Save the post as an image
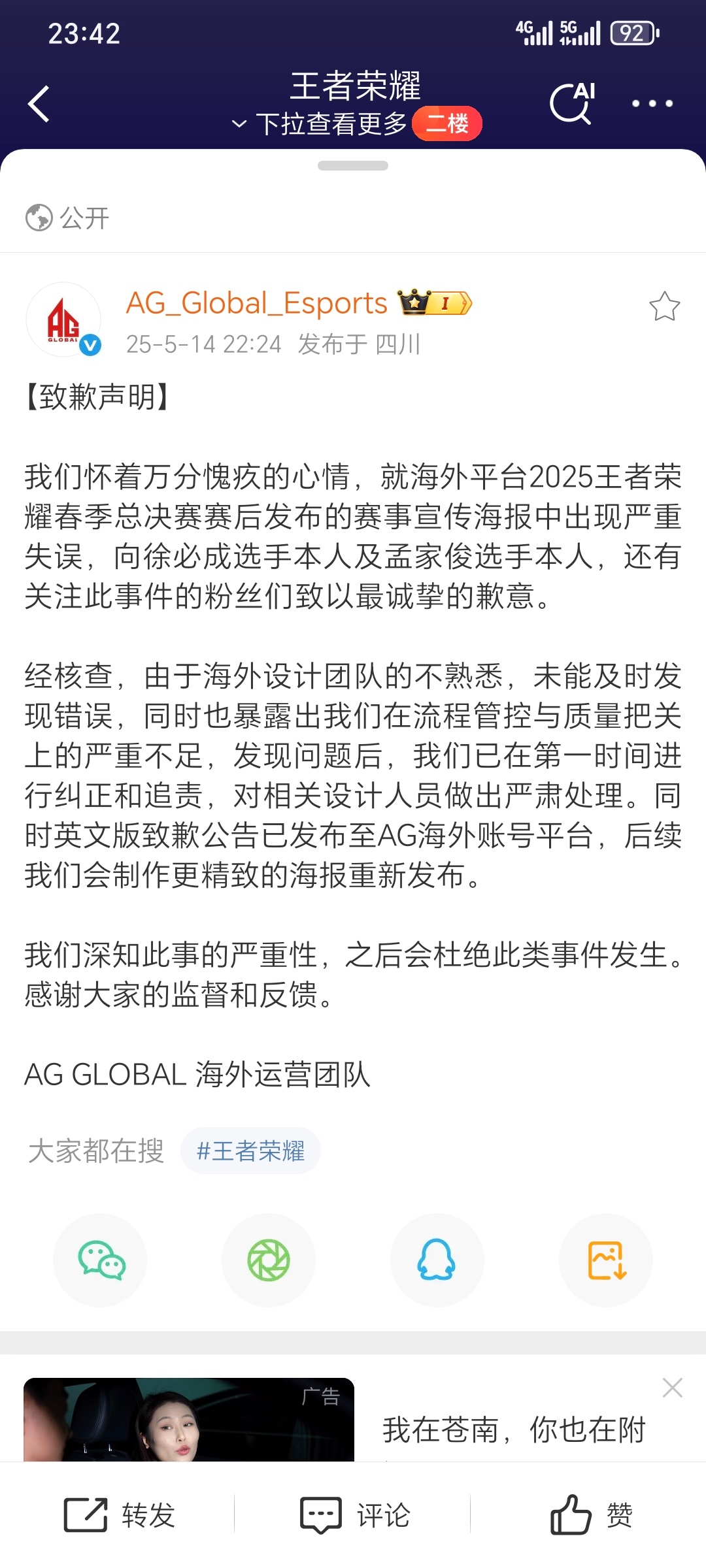Viewport: 706px width, 1568px height. [x=606, y=1260]
